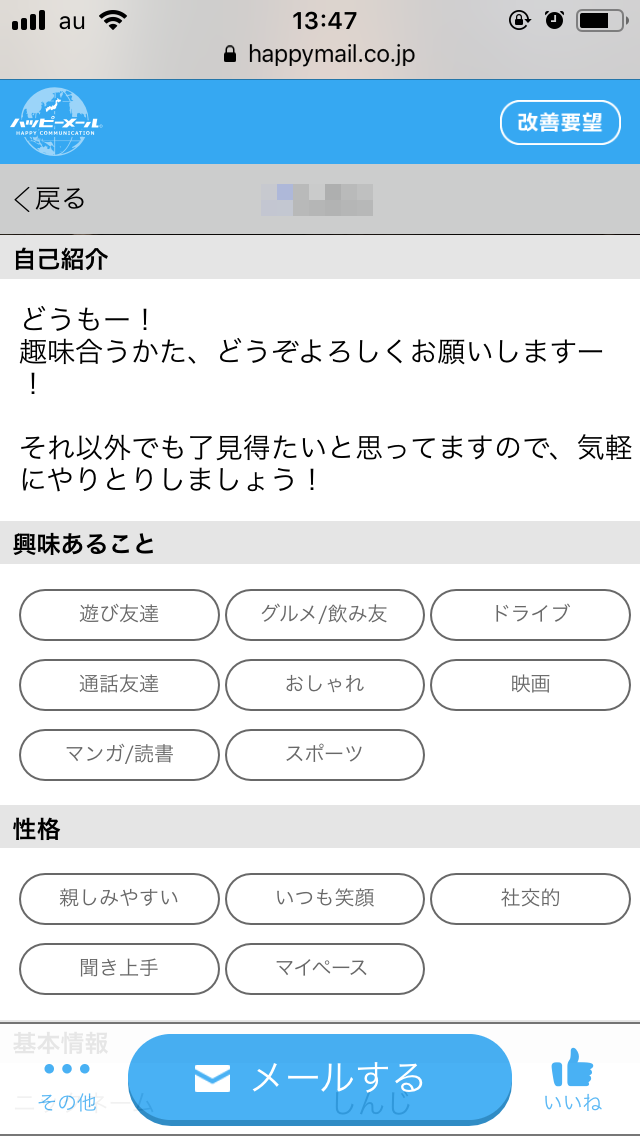
Task: Open the 改善要望 feedback button
Action: (x=559, y=123)
